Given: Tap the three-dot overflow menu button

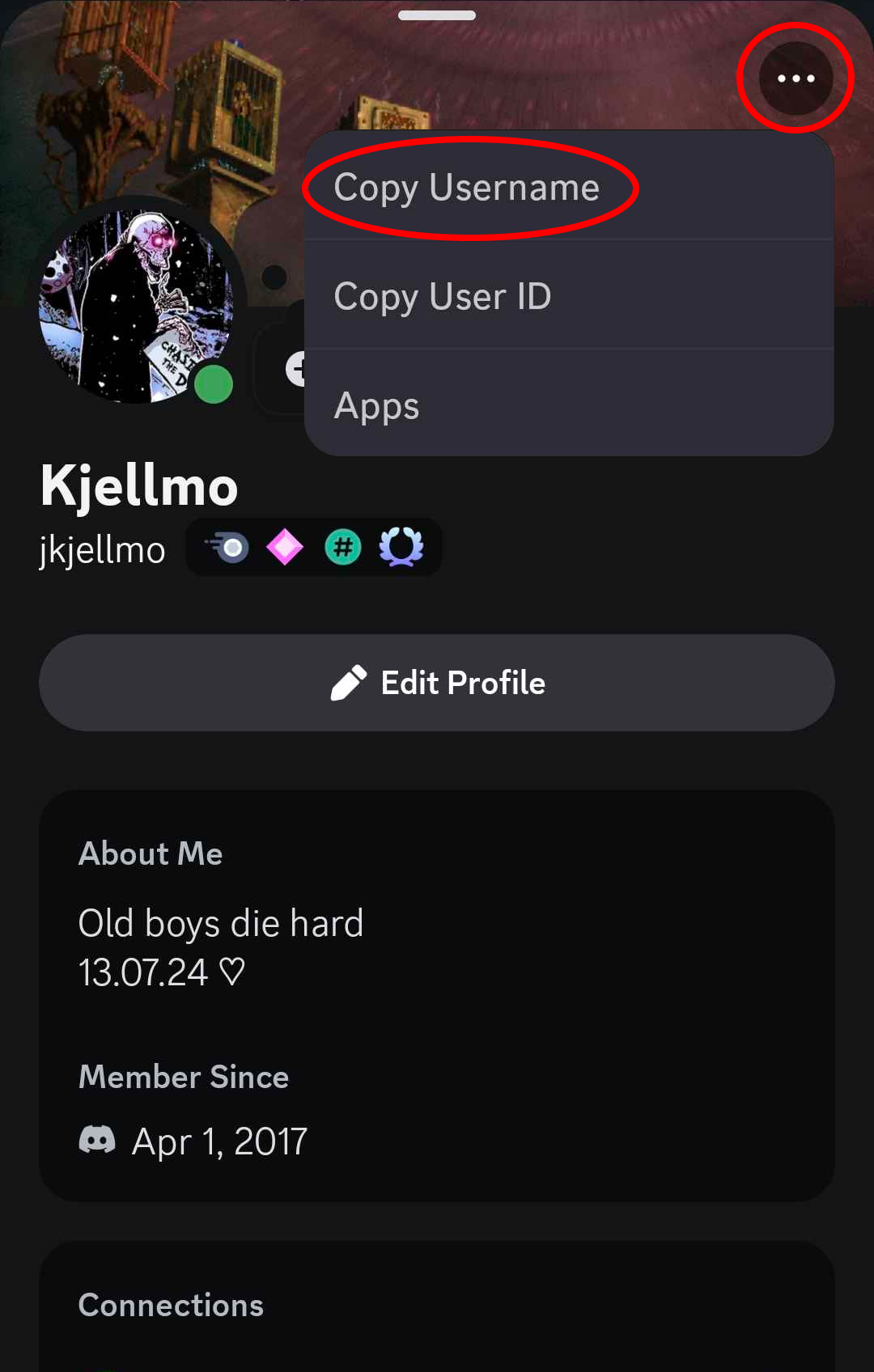Looking at the screenshot, I should 796,78.
